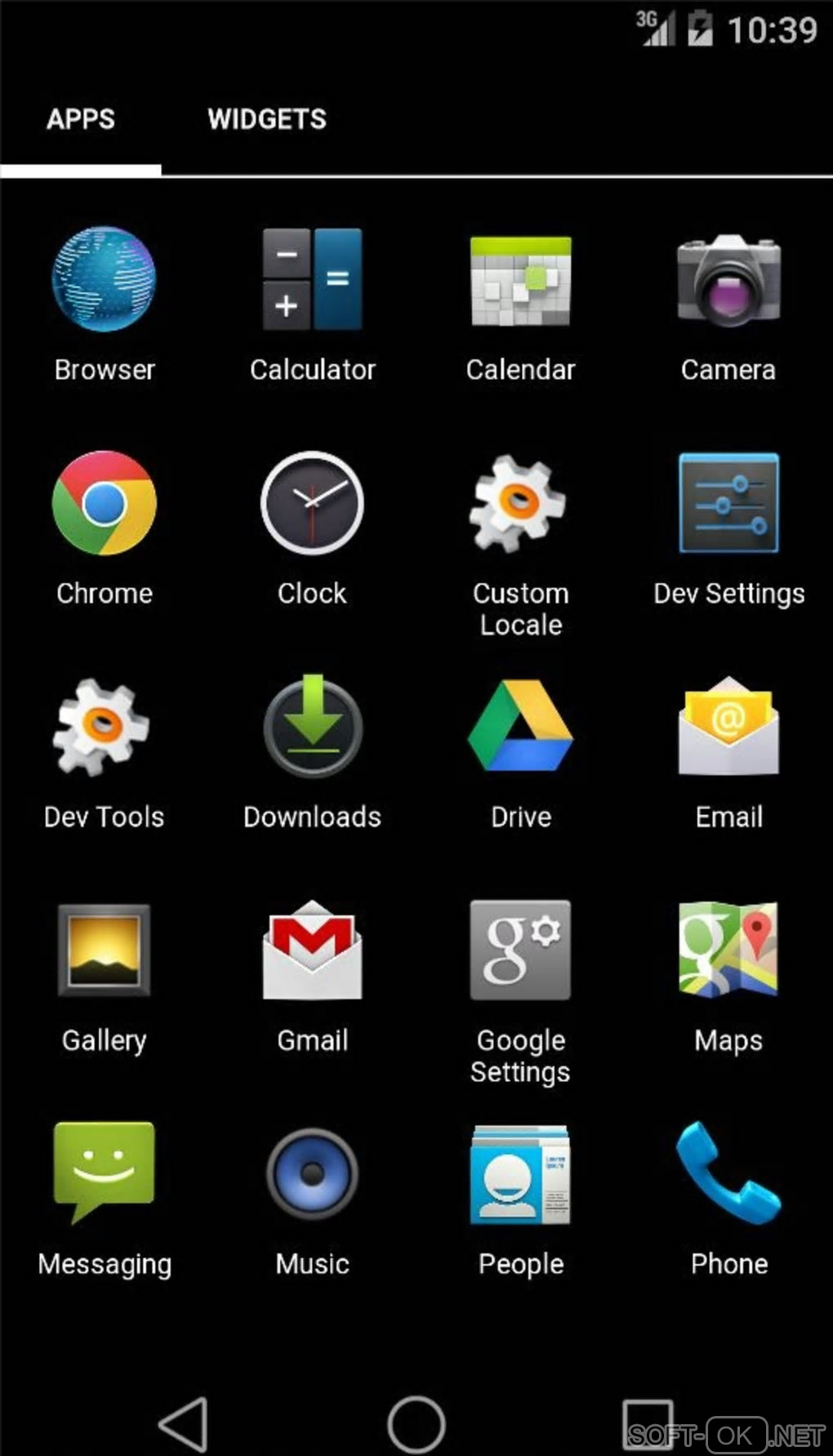This screenshot has width=833, height=1456.
Task: Launch Maps
Action: coord(728,951)
